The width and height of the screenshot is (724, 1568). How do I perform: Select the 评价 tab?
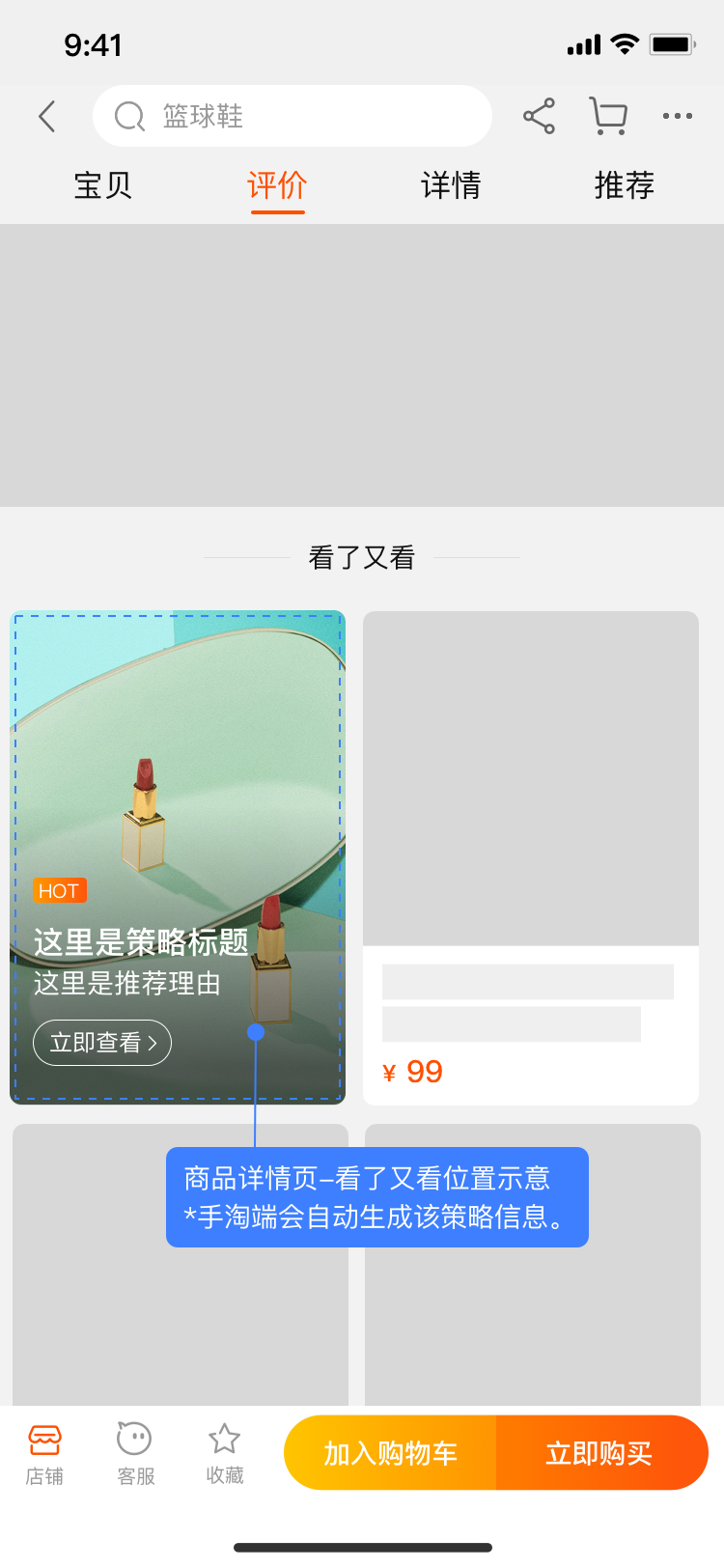click(x=277, y=185)
